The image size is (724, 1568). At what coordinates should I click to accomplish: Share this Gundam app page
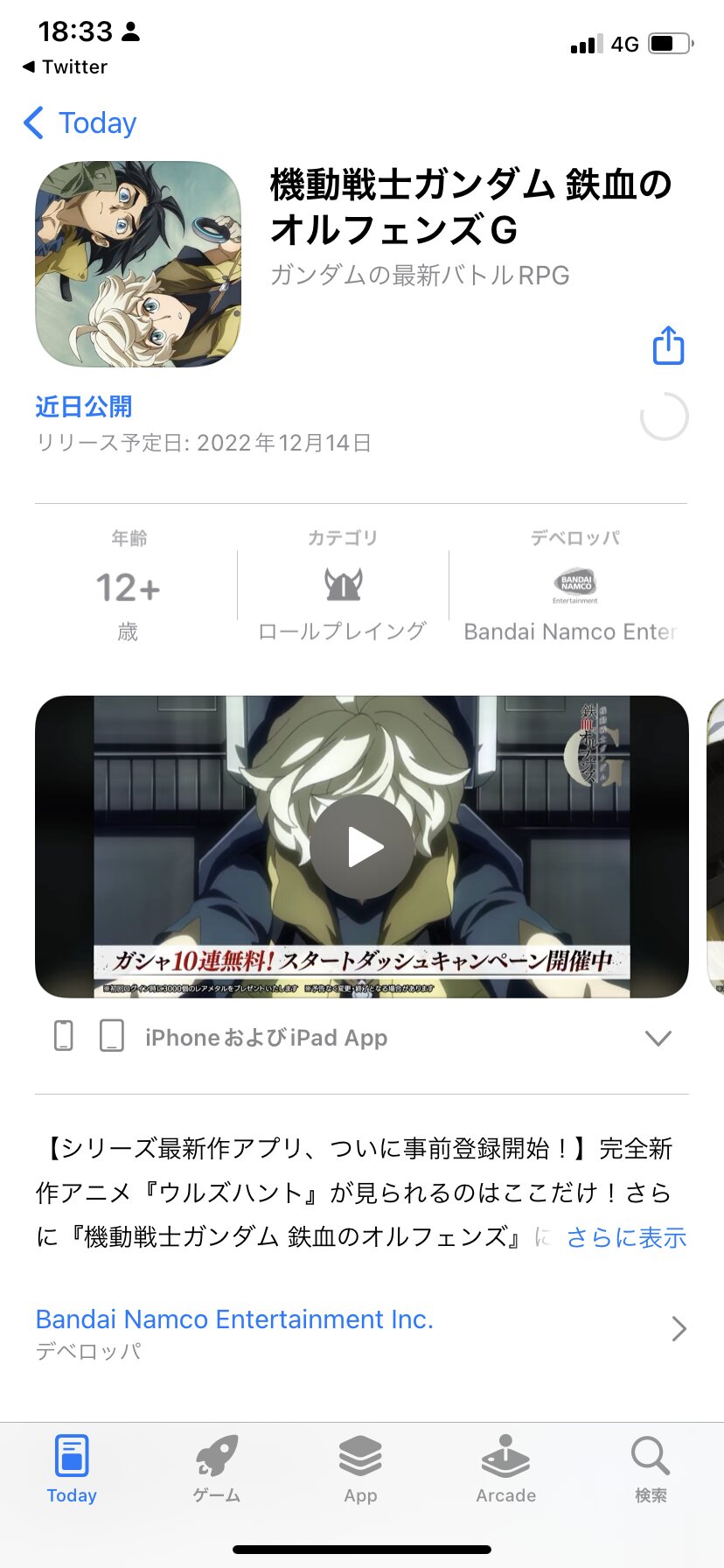[x=668, y=346]
